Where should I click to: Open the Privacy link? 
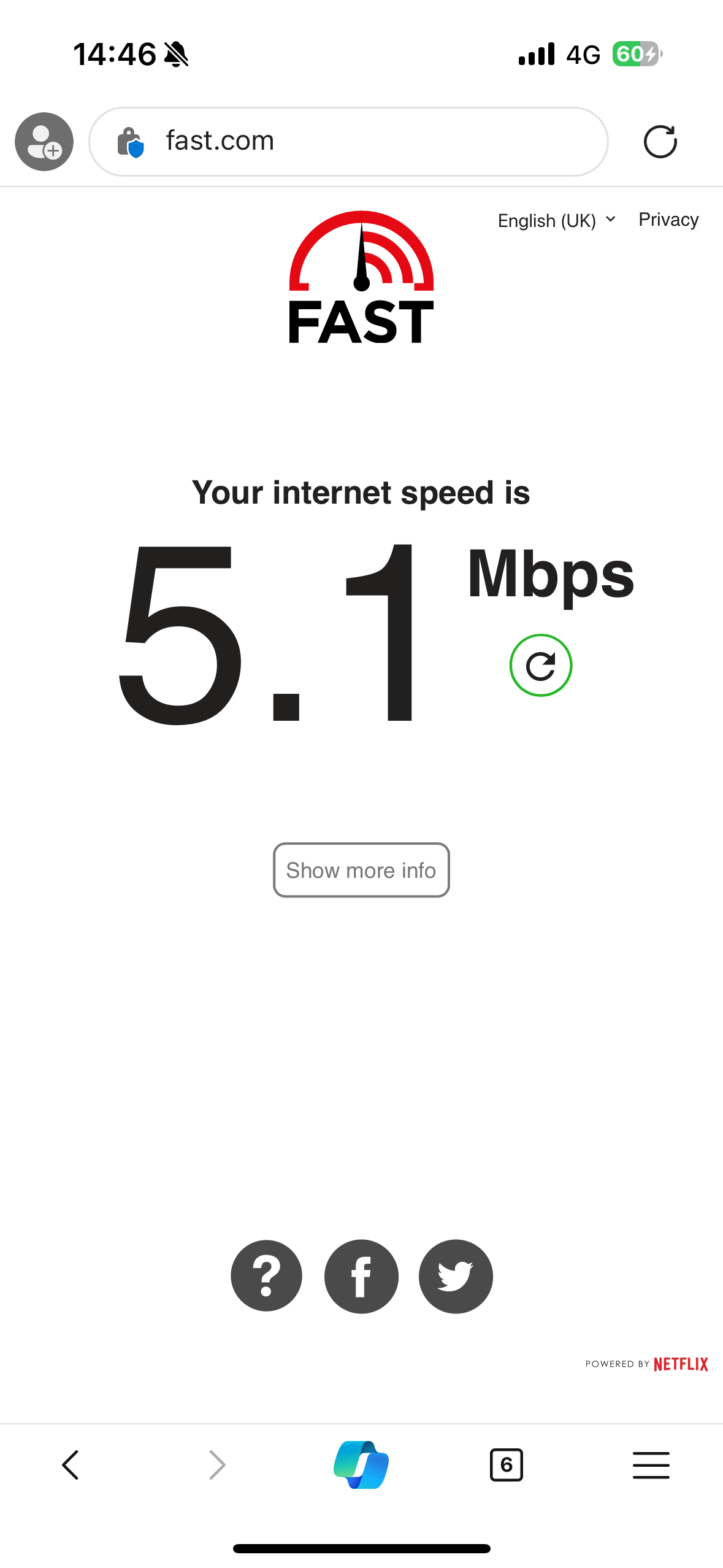pyautogui.click(x=668, y=220)
